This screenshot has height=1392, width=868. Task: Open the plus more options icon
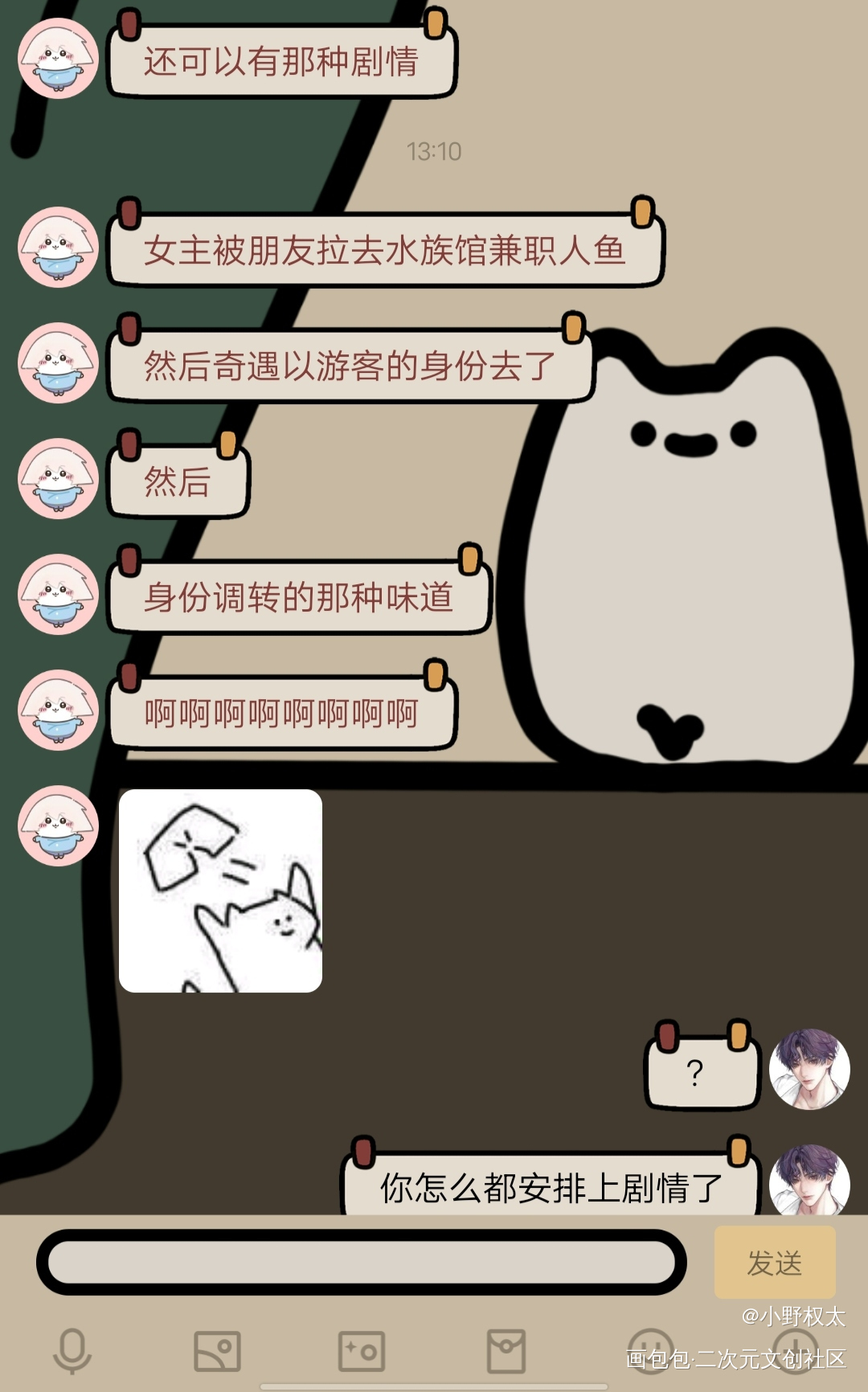(x=794, y=1351)
